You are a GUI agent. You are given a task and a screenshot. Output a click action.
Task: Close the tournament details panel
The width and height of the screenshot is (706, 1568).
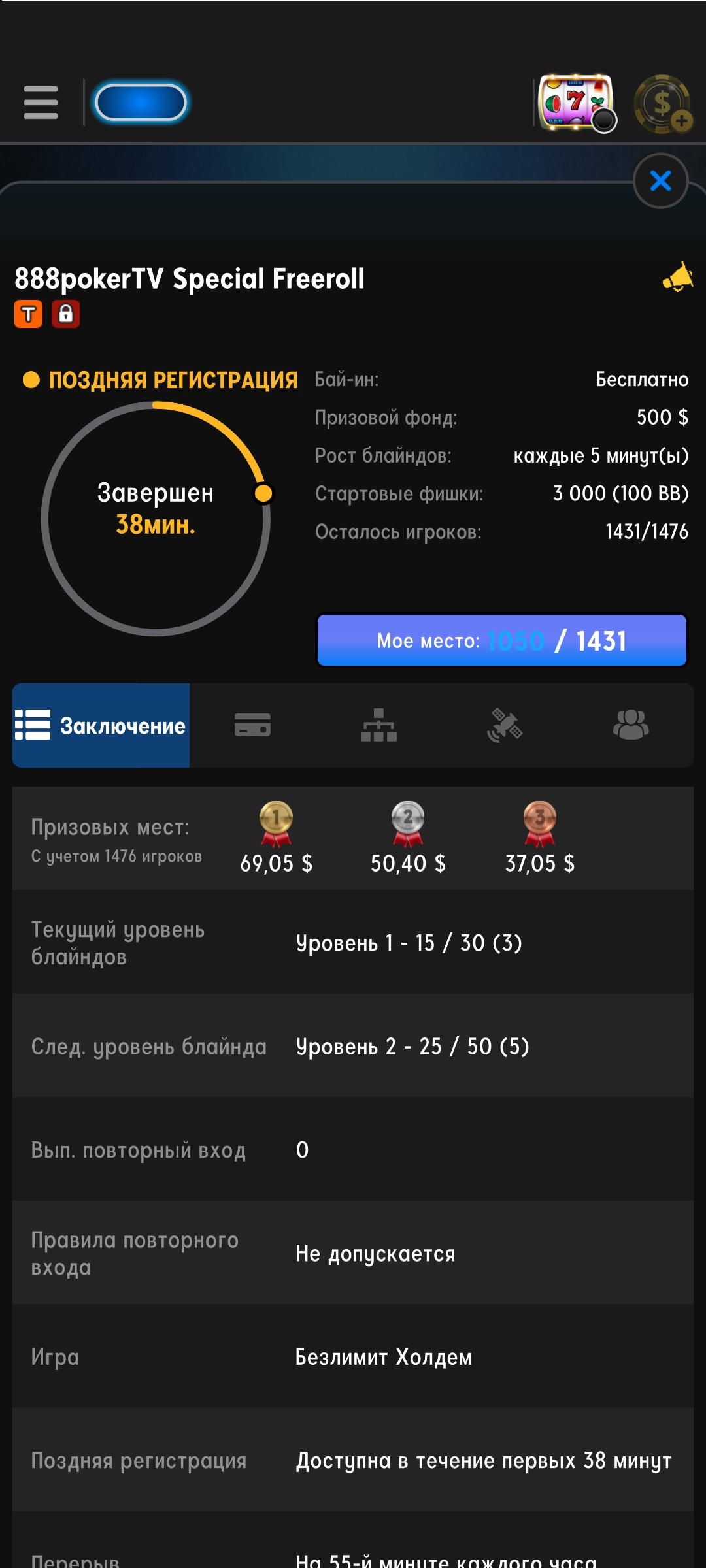pyautogui.click(x=660, y=181)
